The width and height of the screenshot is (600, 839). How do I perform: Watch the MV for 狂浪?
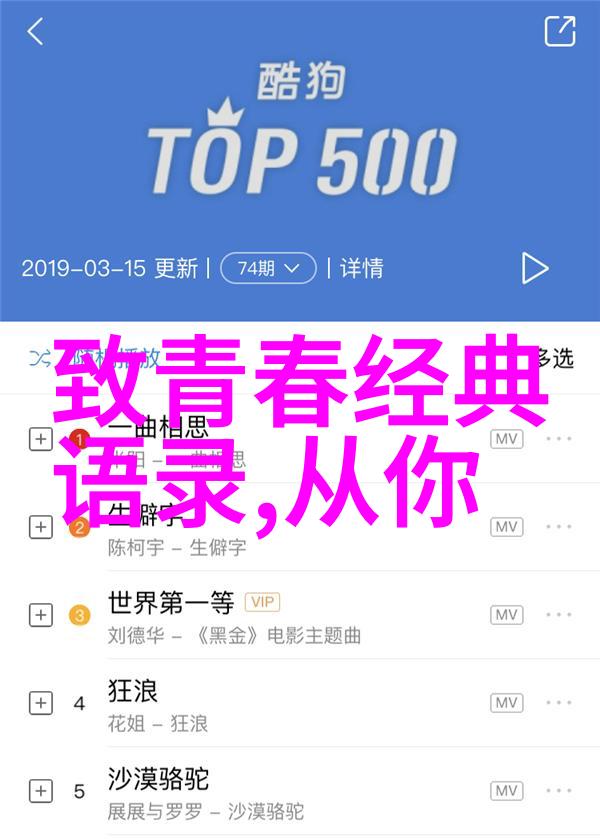[x=506, y=703]
